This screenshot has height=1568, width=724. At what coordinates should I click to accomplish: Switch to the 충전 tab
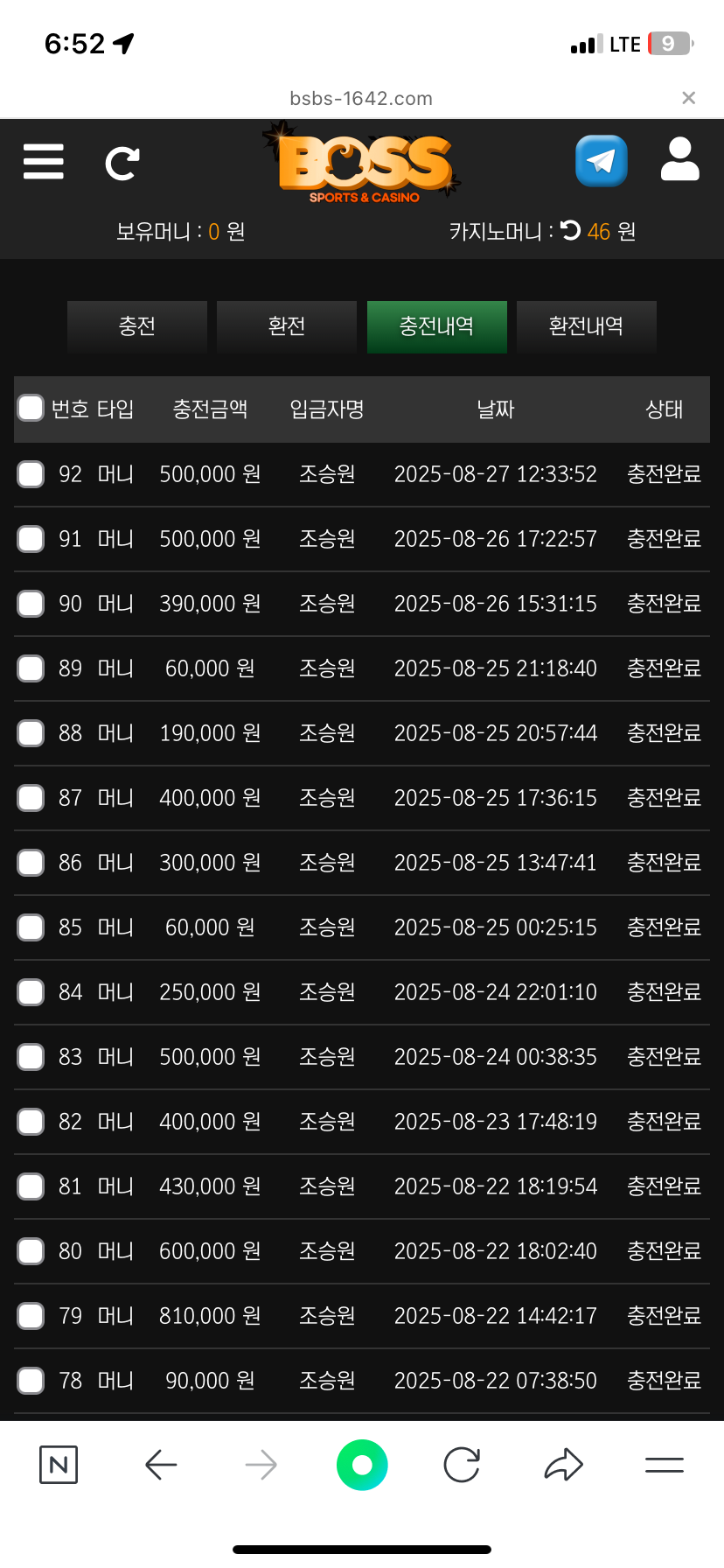click(137, 326)
